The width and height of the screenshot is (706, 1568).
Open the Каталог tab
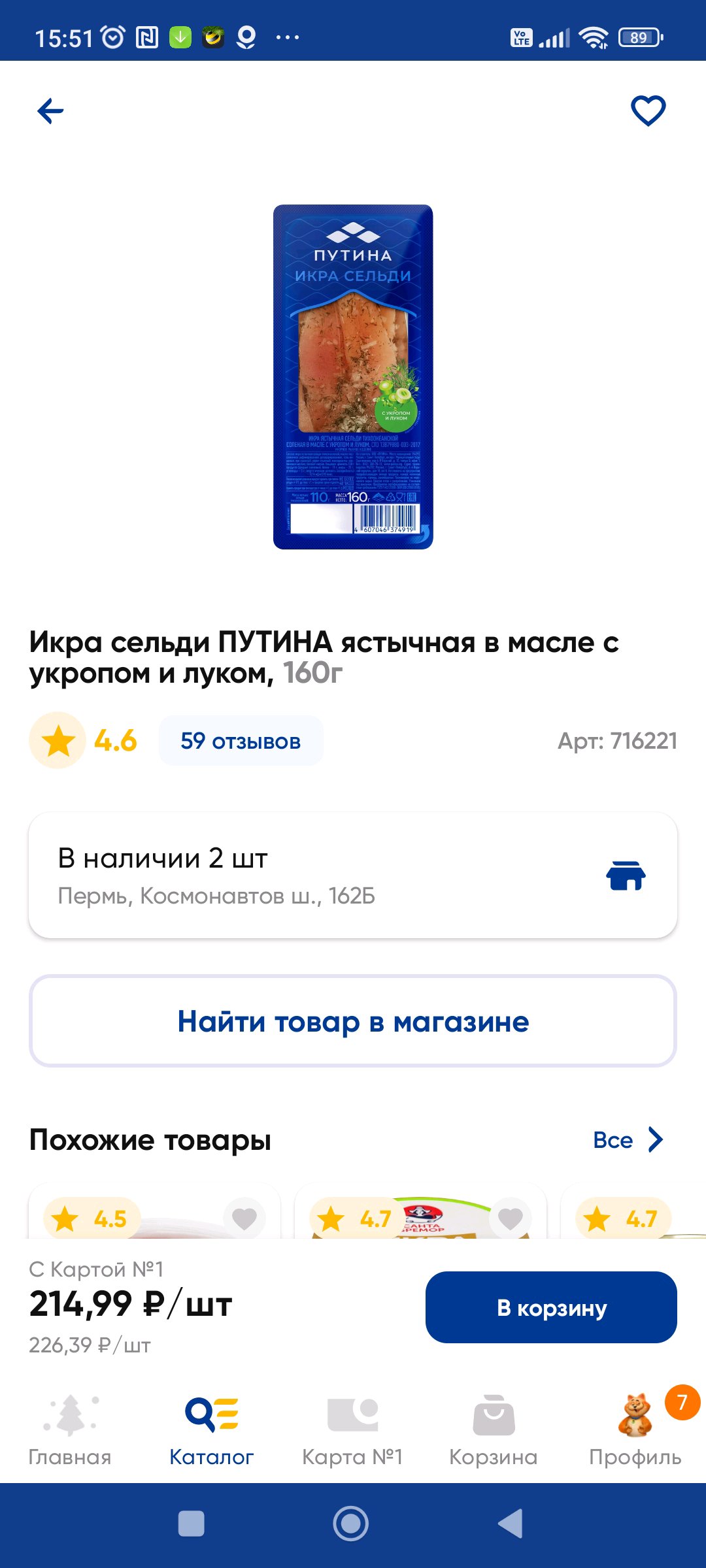211,1431
